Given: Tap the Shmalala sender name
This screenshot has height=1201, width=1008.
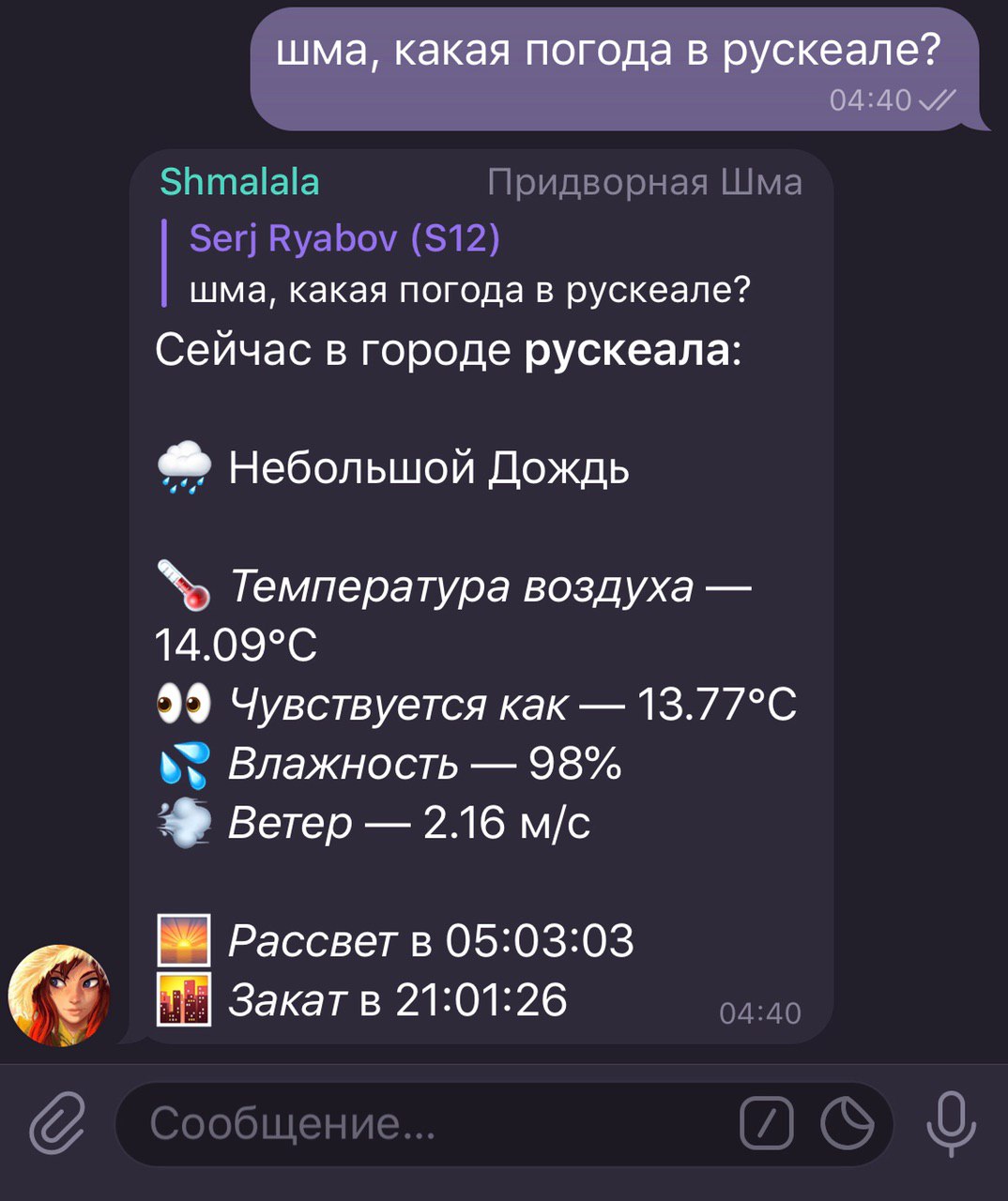Looking at the screenshot, I should pyautogui.click(x=239, y=182).
